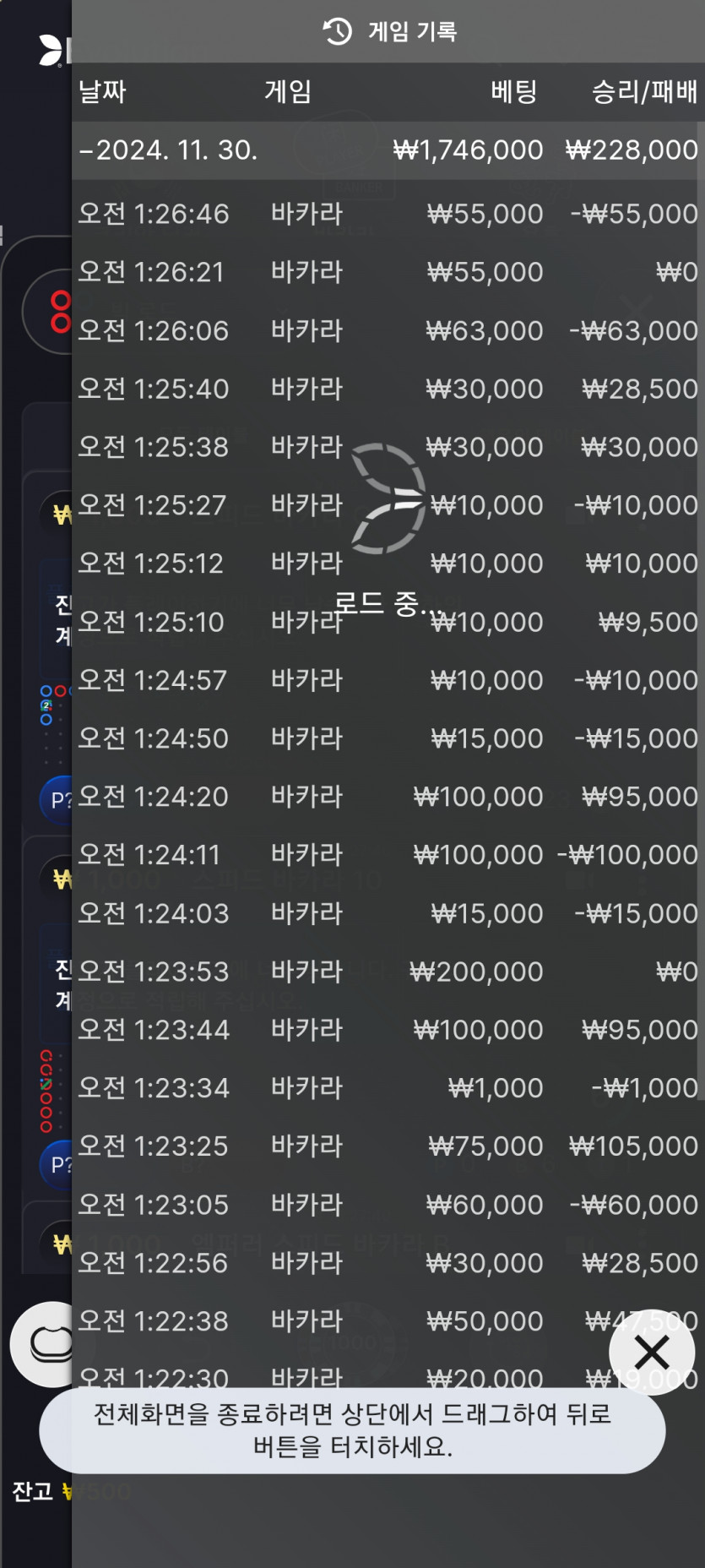
Task: Open the 오전 1:23:25 ₩105,000 win record
Action: click(388, 1146)
